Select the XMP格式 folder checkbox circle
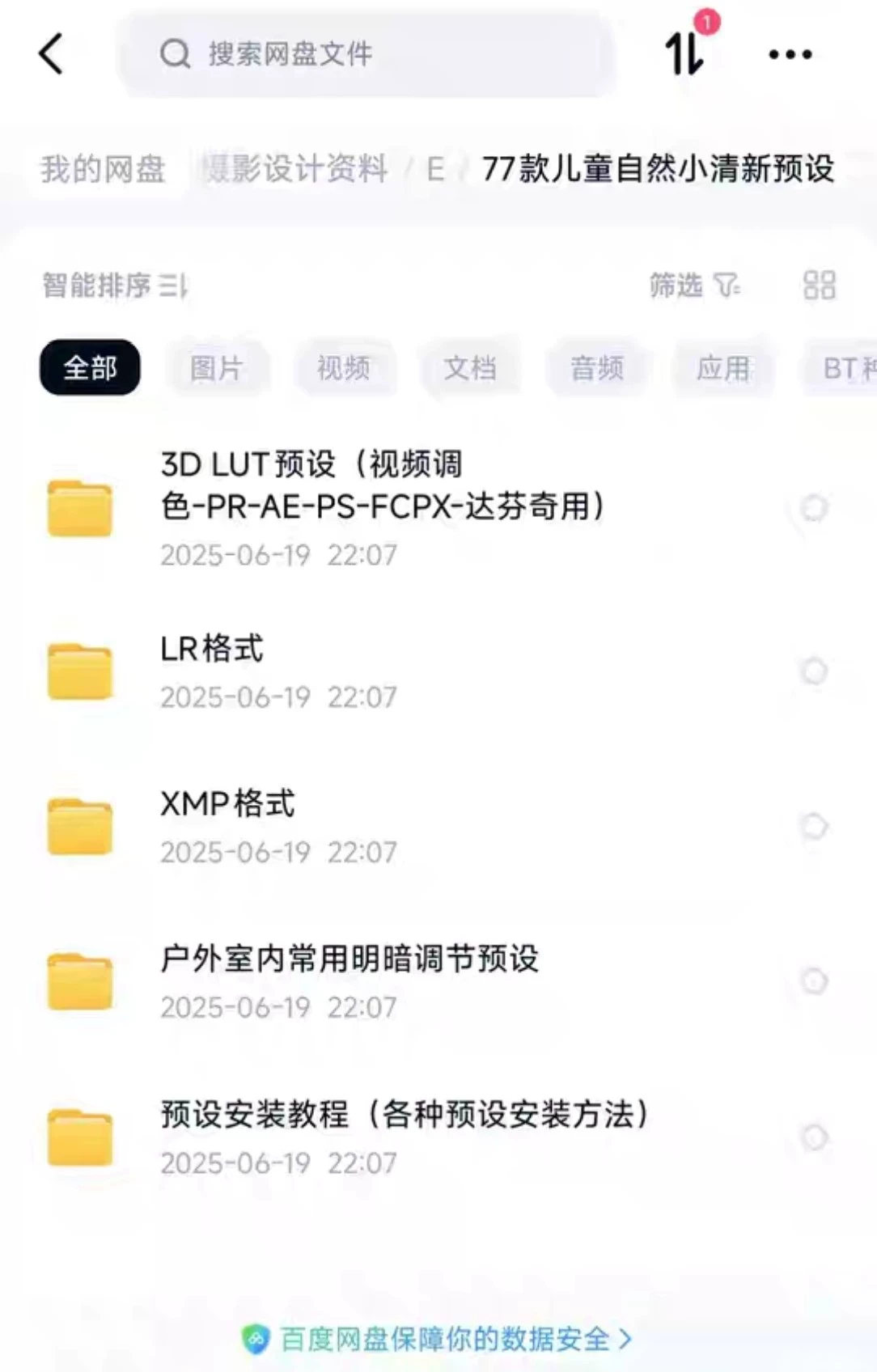The image size is (877, 1372). tap(814, 826)
